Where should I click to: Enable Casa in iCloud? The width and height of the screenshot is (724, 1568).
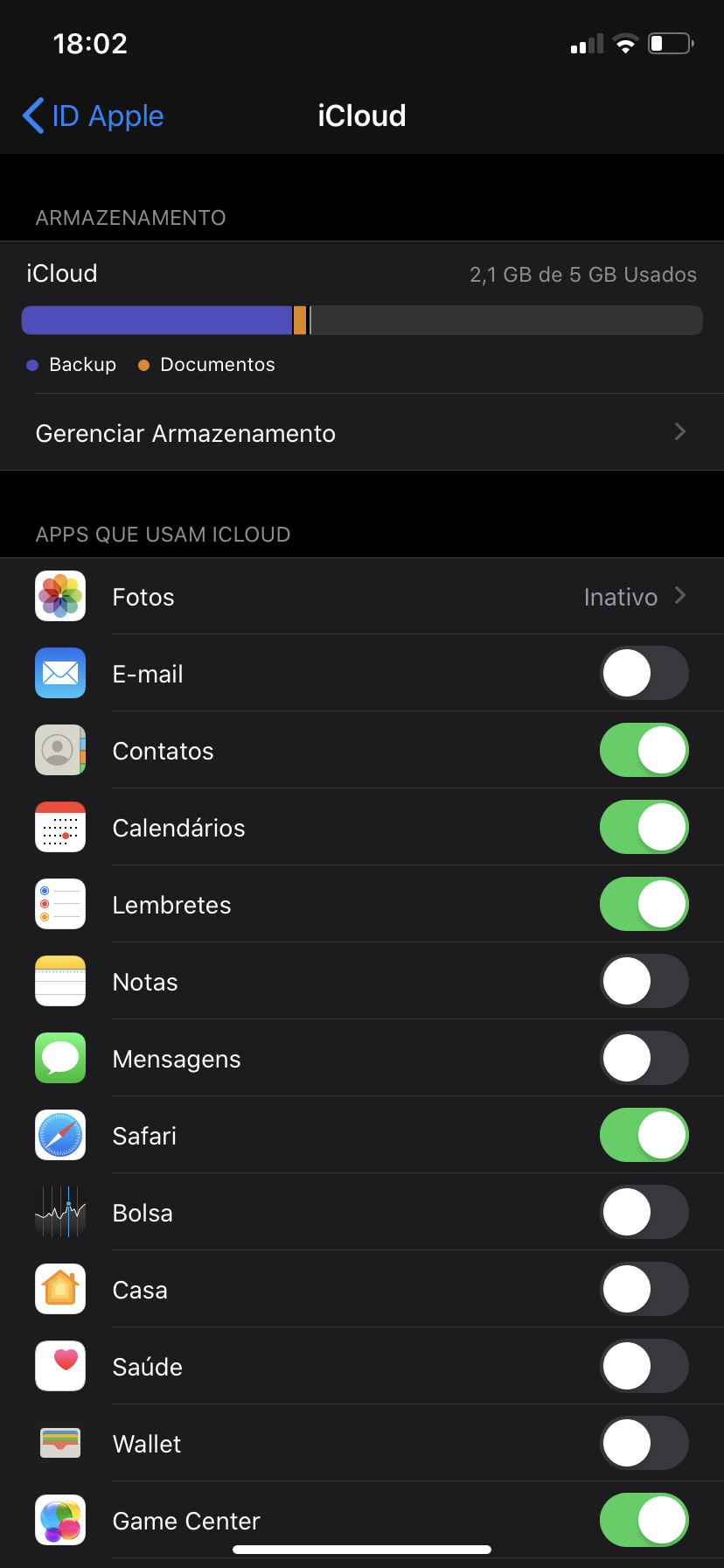coord(644,1289)
